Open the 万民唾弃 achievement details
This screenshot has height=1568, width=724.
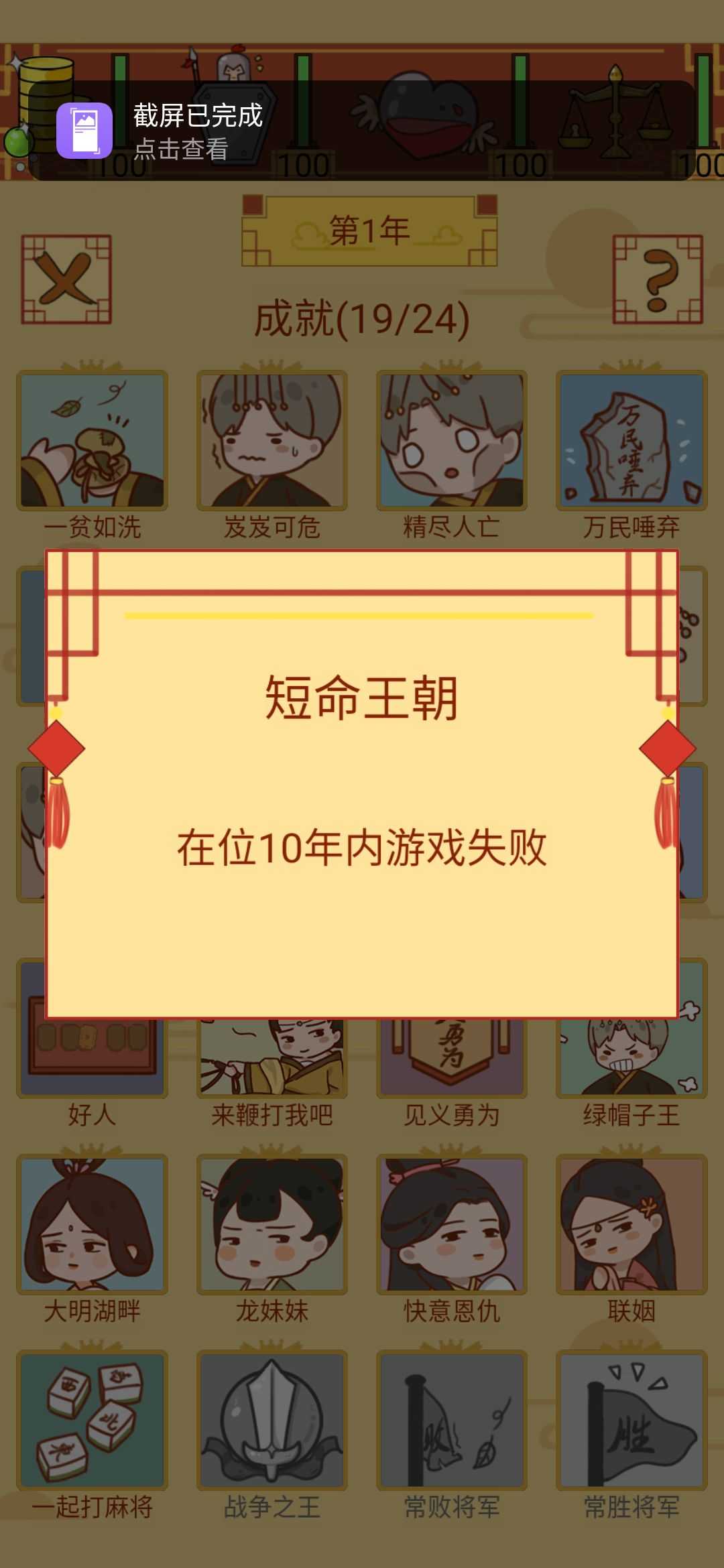click(x=630, y=439)
